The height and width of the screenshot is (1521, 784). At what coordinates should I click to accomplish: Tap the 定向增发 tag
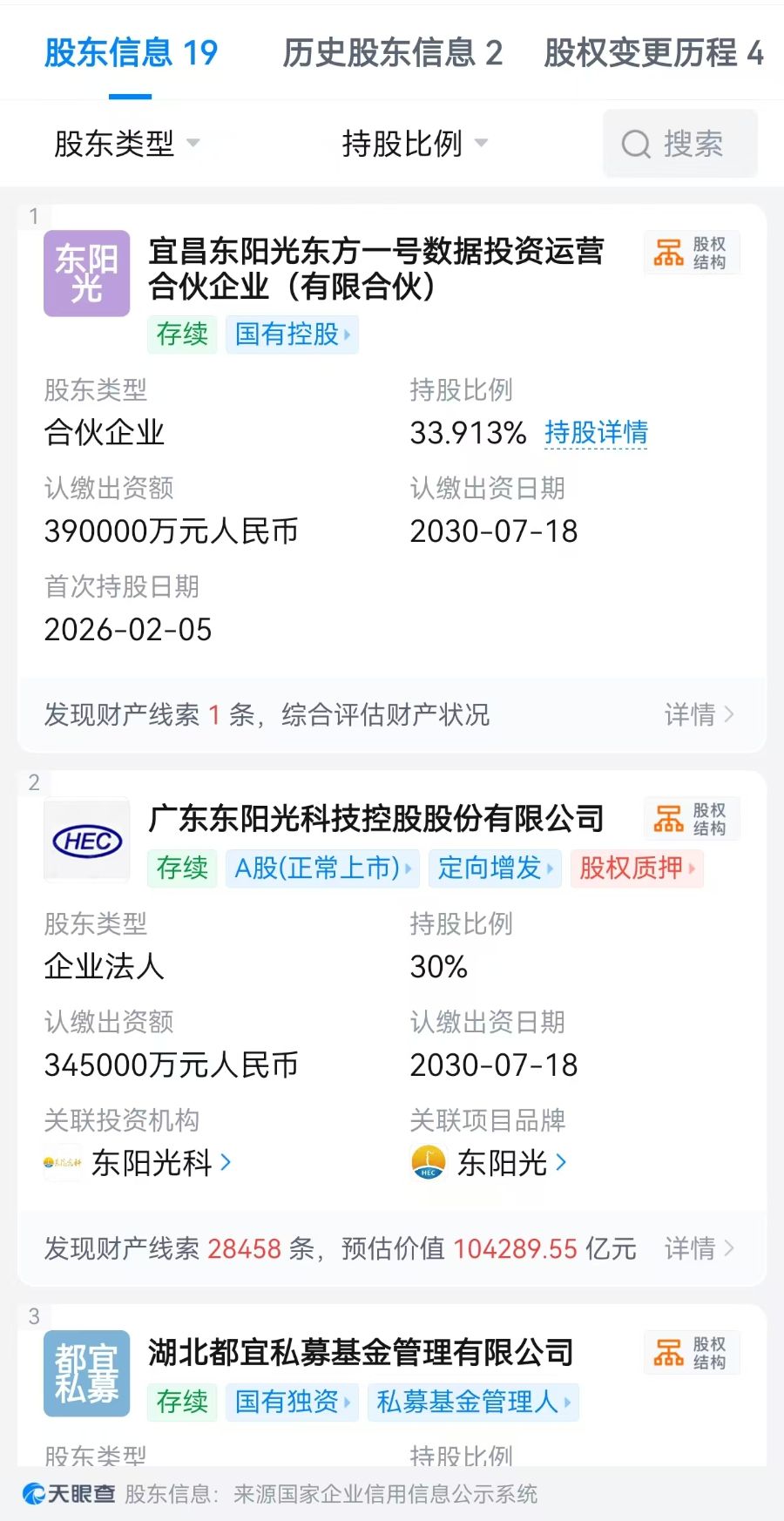495,869
